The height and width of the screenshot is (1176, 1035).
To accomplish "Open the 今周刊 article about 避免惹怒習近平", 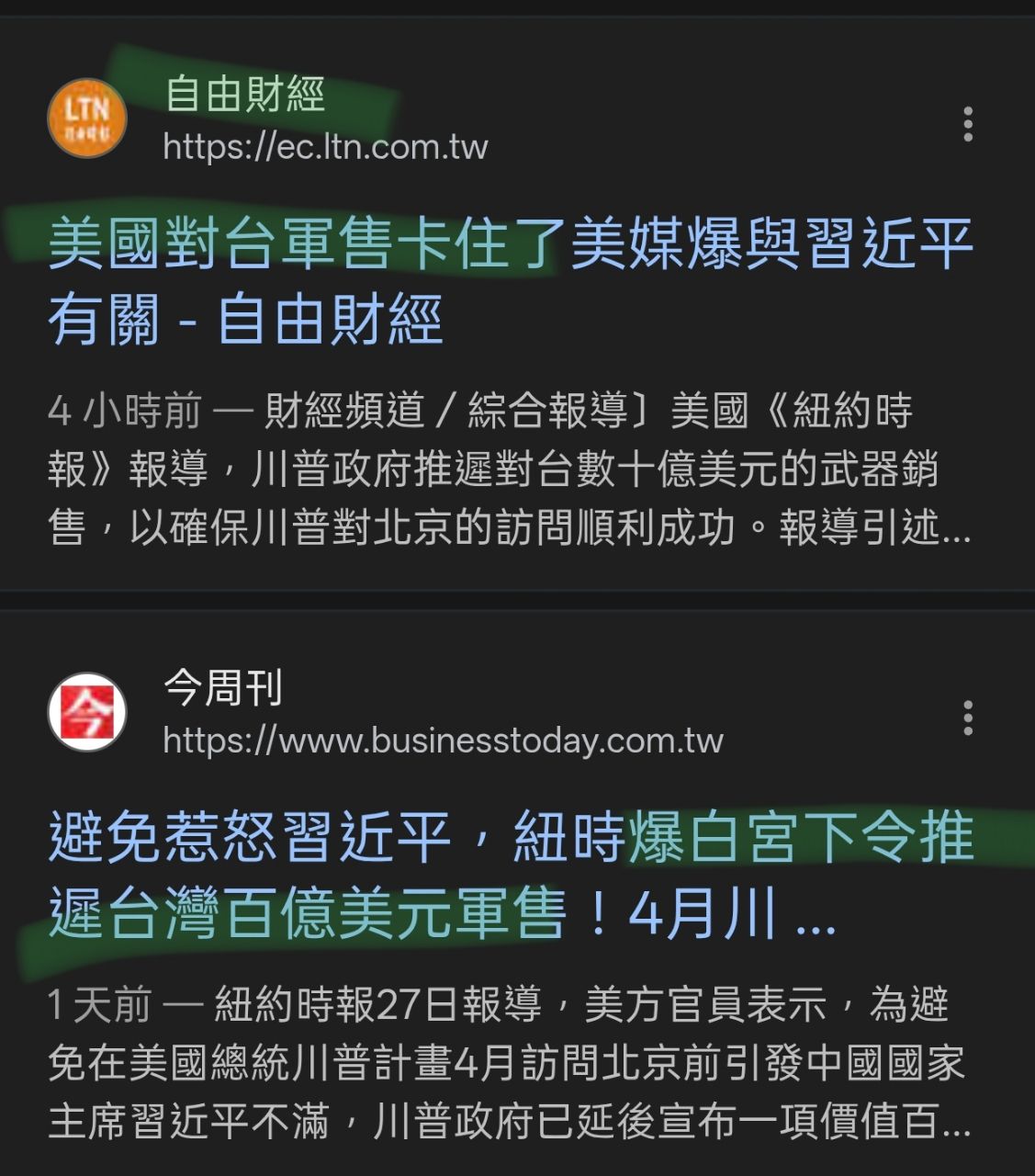I will [510, 875].
